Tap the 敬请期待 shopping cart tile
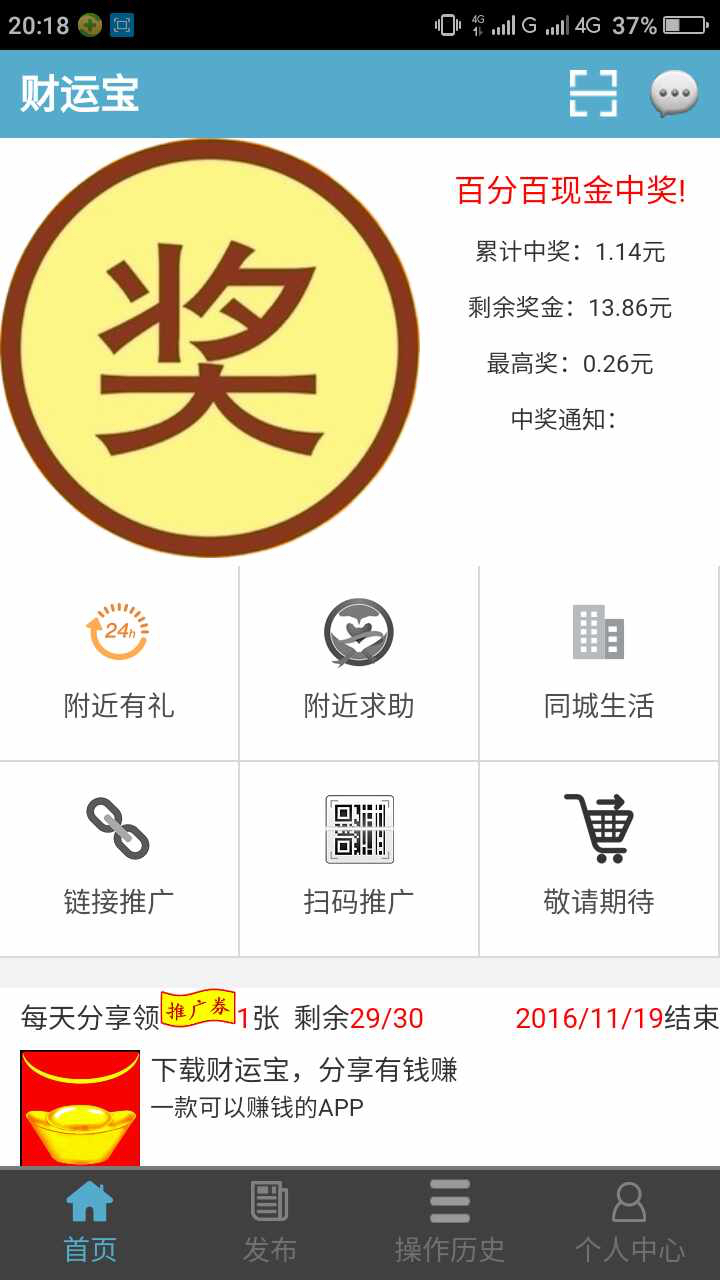720x1280 pixels. (599, 858)
